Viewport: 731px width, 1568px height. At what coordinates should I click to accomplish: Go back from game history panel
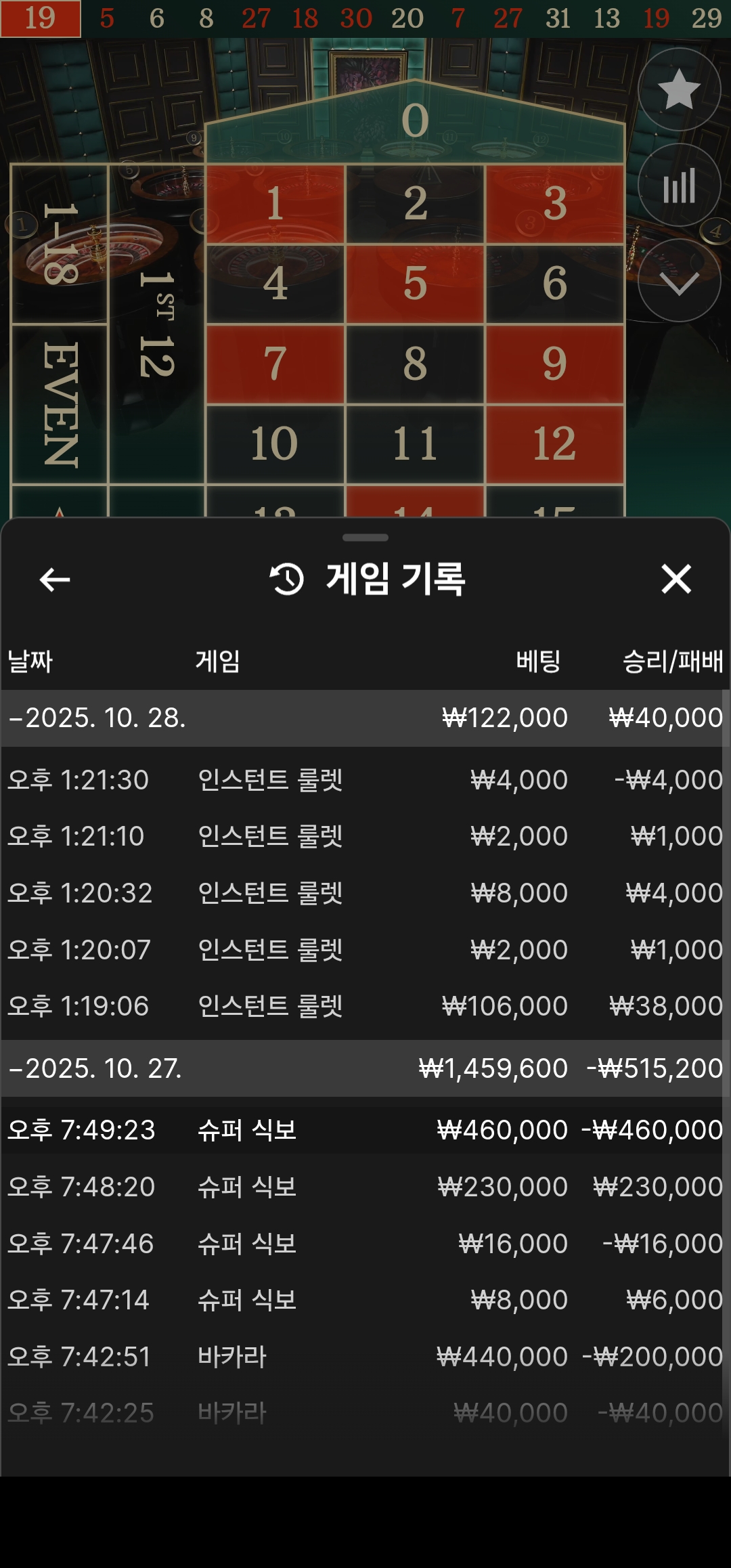click(55, 580)
